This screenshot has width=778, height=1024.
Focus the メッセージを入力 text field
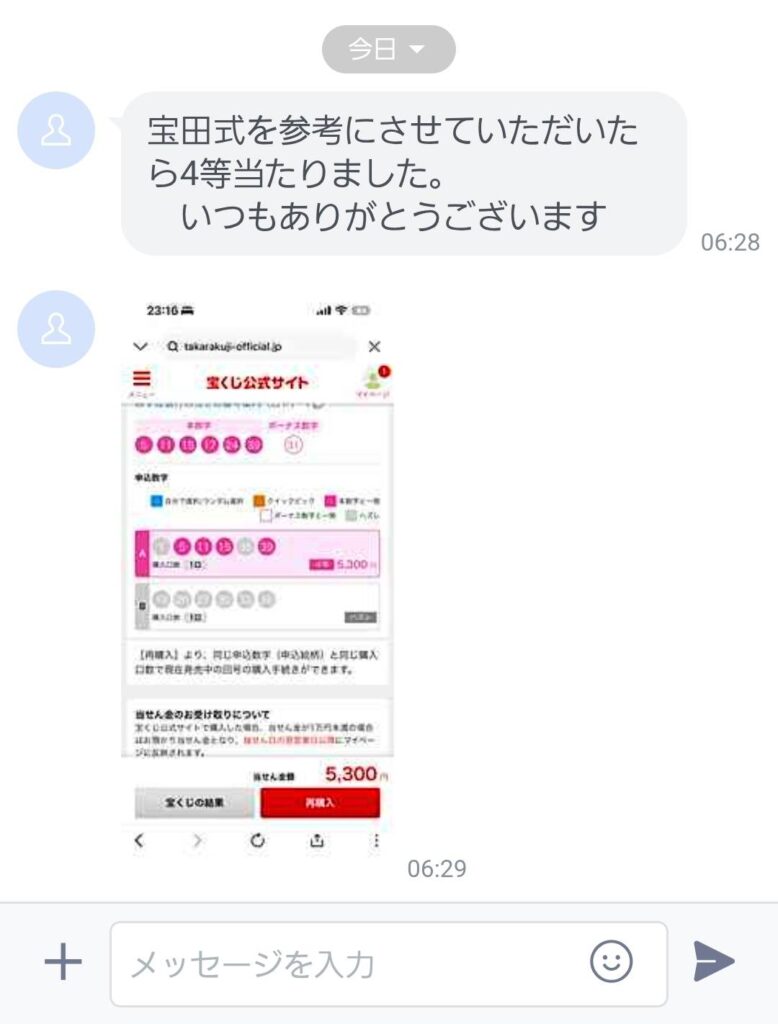click(x=350, y=964)
